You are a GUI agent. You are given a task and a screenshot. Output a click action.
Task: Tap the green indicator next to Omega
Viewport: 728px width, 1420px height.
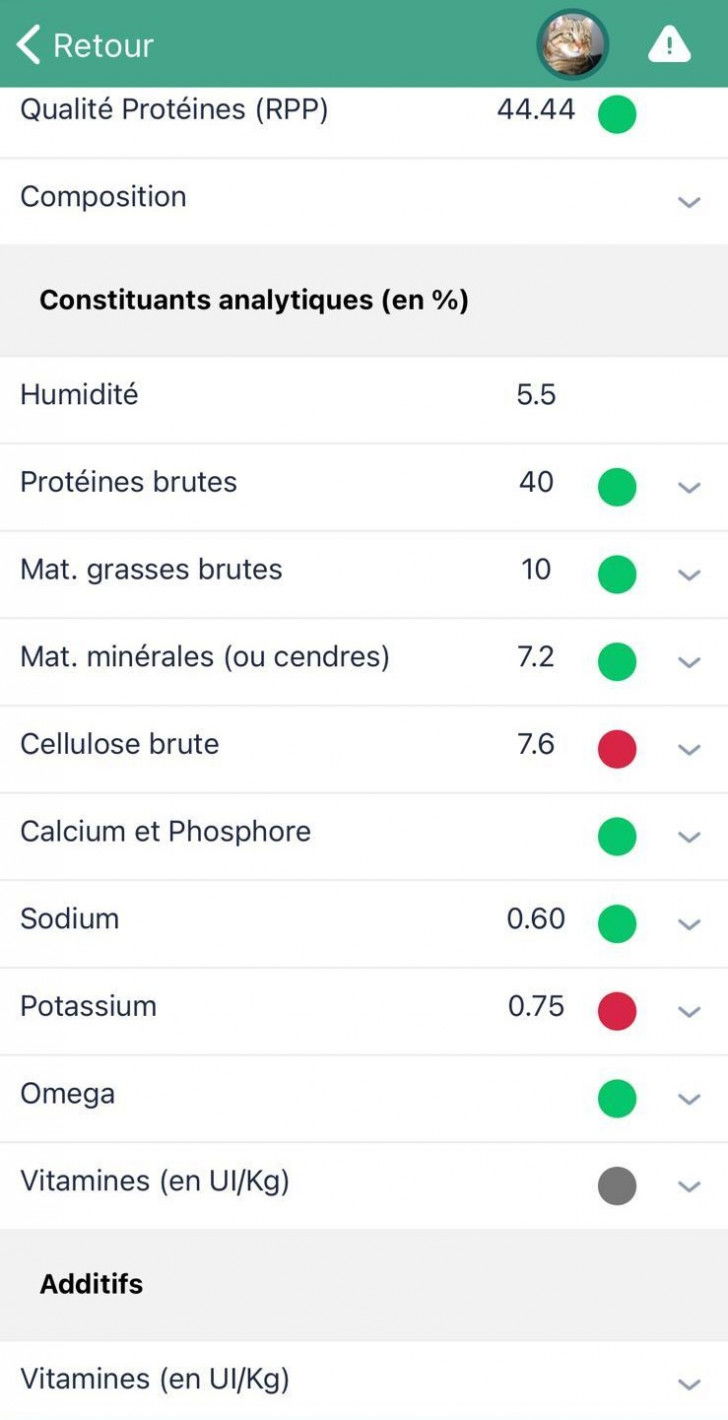click(x=617, y=1099)
